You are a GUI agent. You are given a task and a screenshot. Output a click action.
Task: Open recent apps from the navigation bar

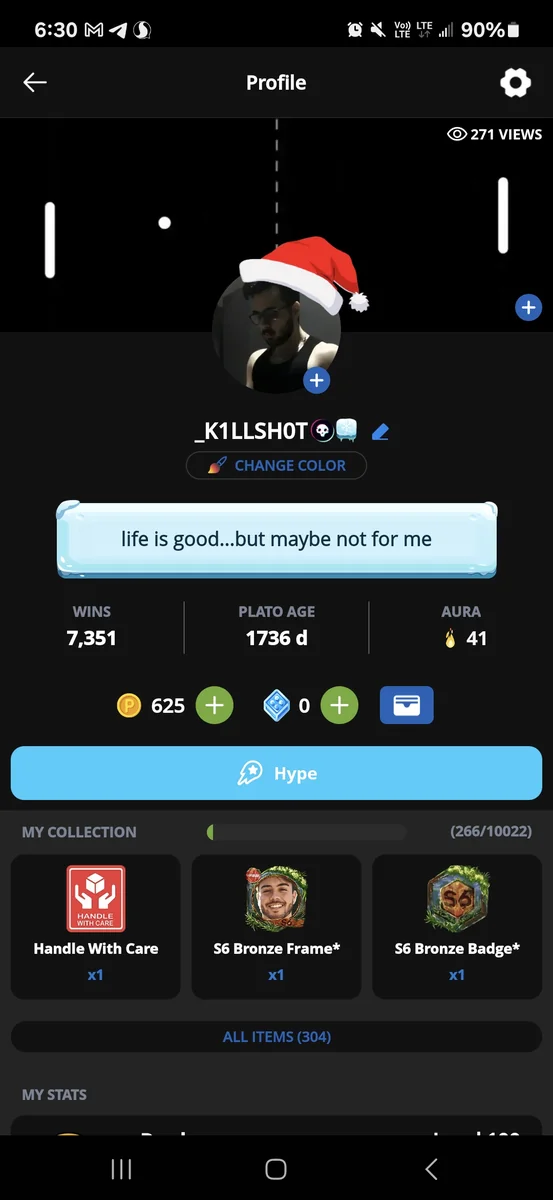point(121,1169)
